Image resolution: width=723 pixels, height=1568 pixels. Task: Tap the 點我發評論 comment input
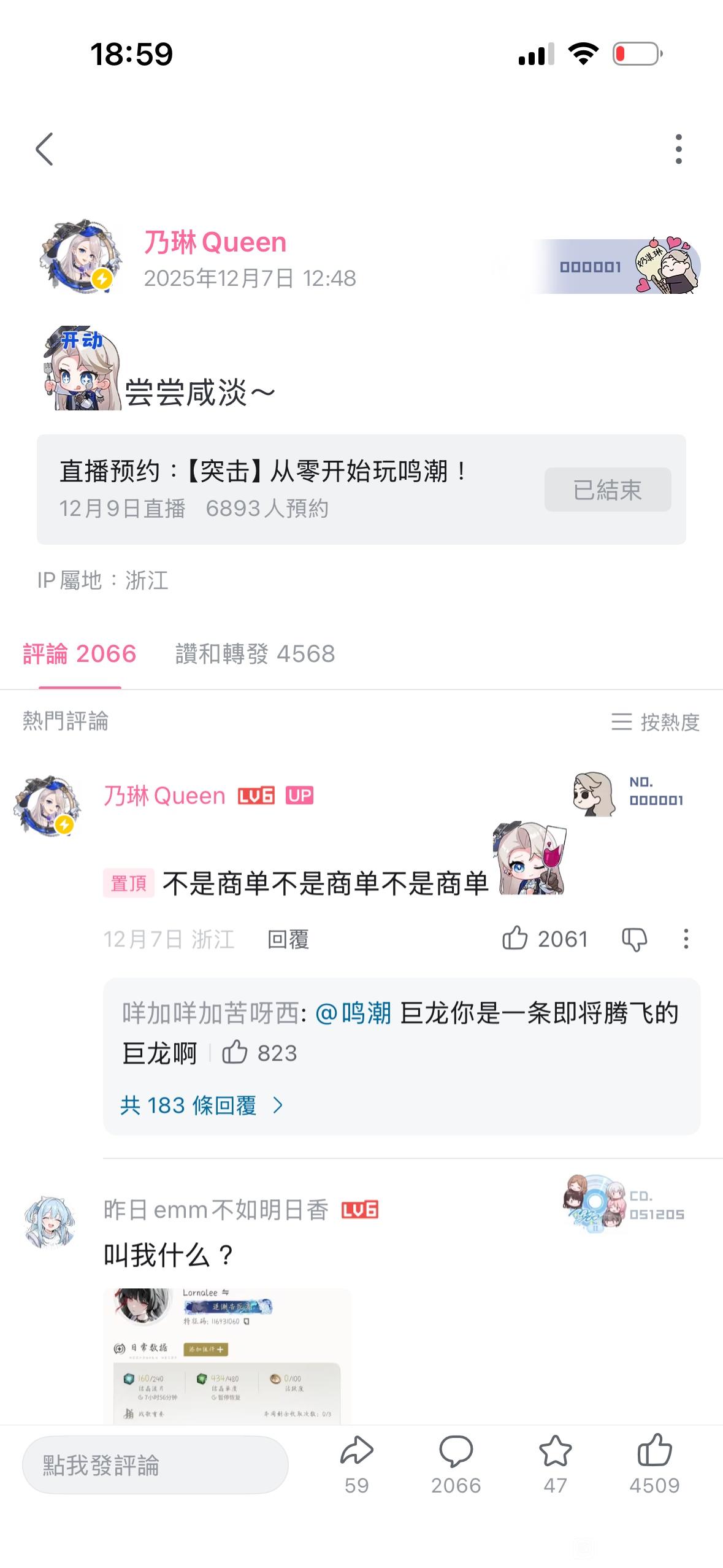tap(155, 1466)
